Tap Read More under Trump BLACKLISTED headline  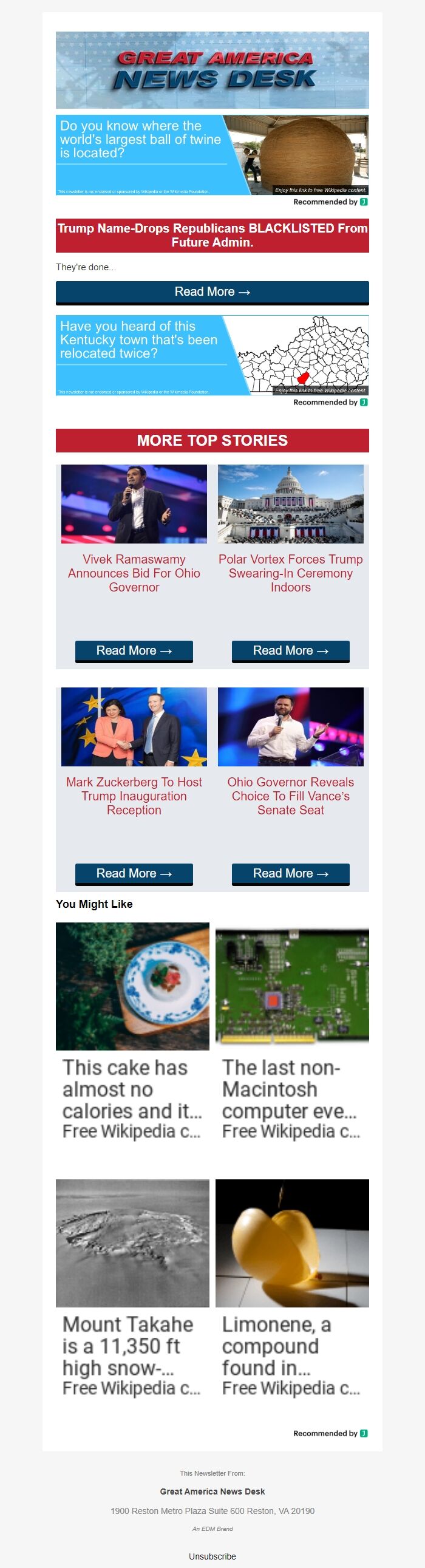pyautogui.click(x=212, y=292)
